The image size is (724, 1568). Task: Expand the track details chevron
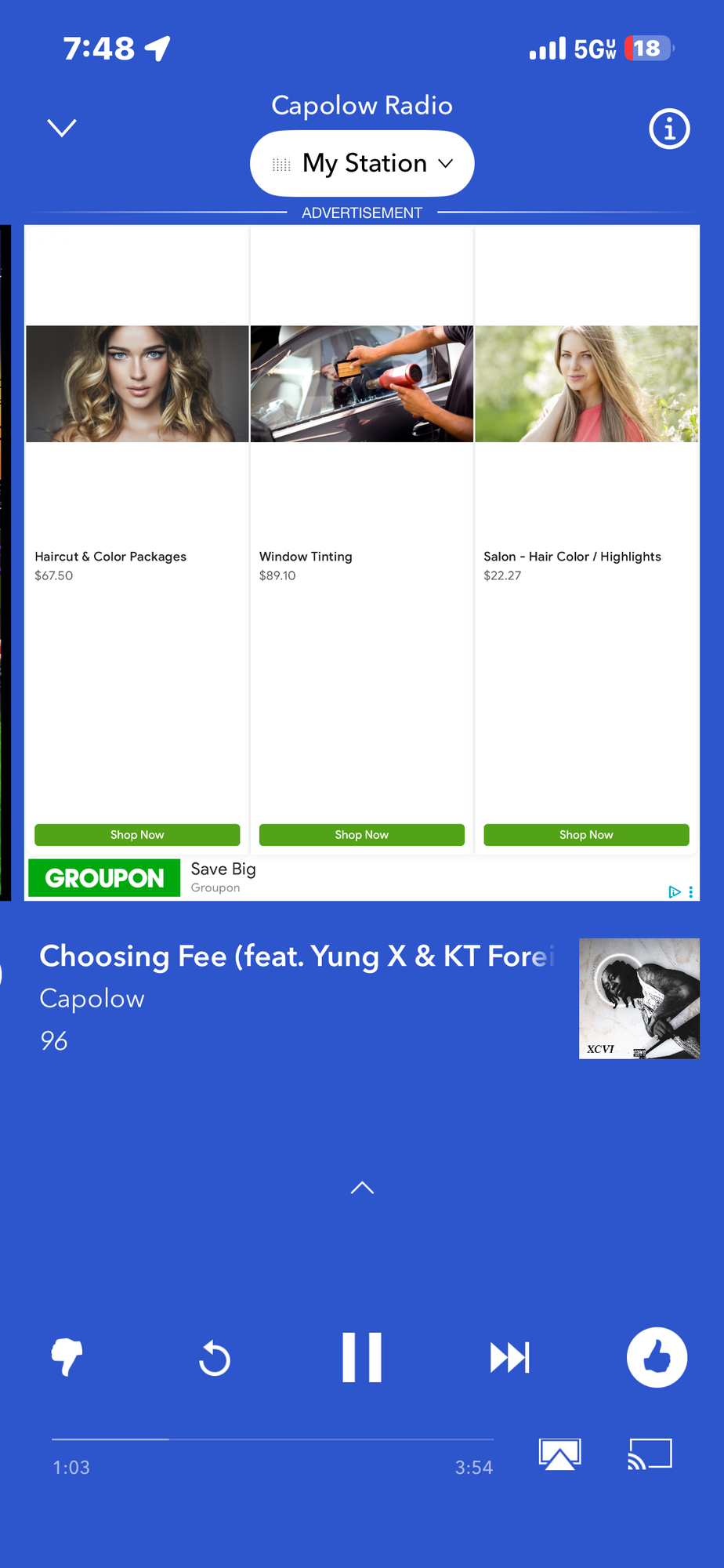362,1188
